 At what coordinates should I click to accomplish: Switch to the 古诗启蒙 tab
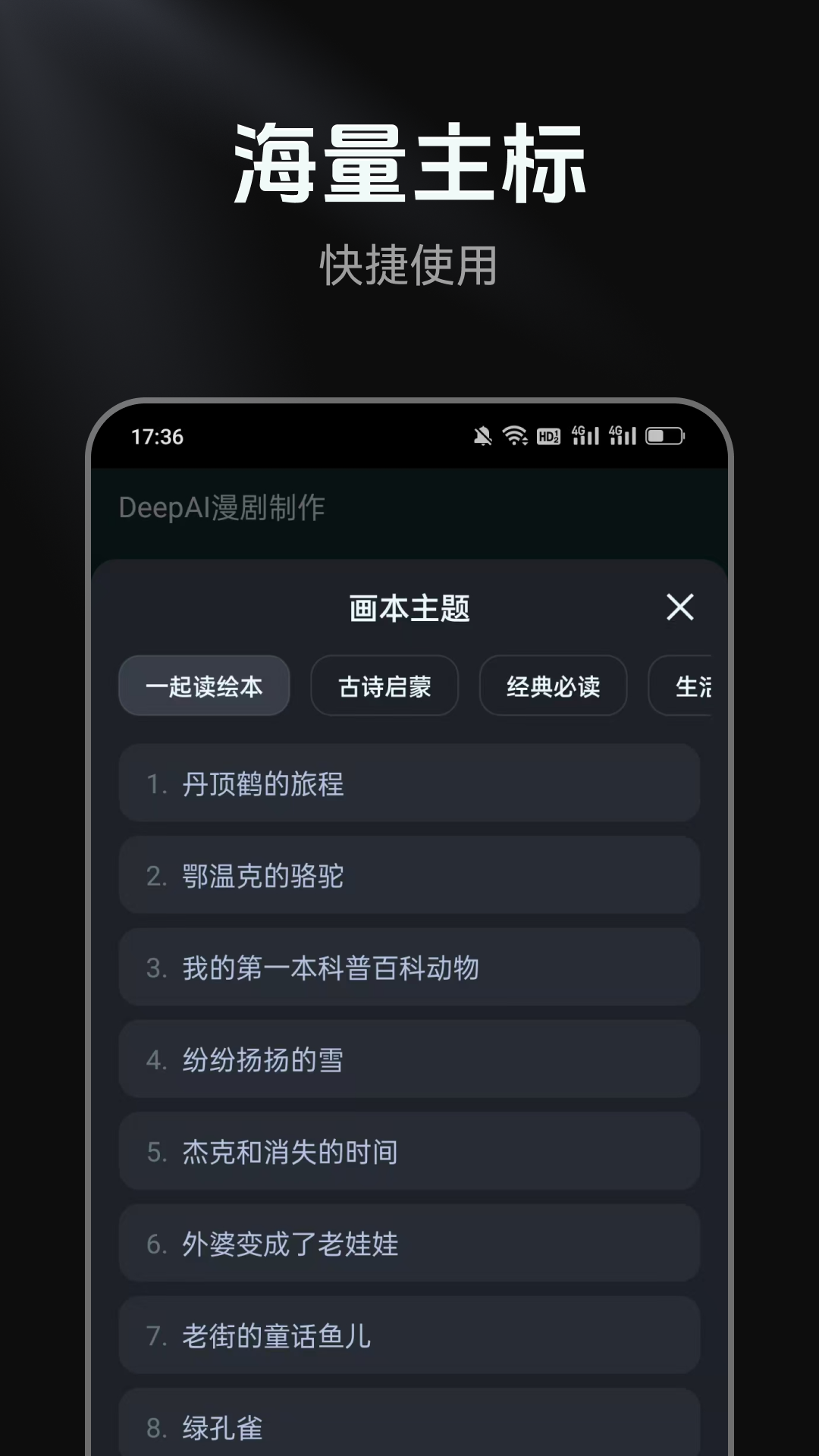pyautogui.click(x=384, y=686)
